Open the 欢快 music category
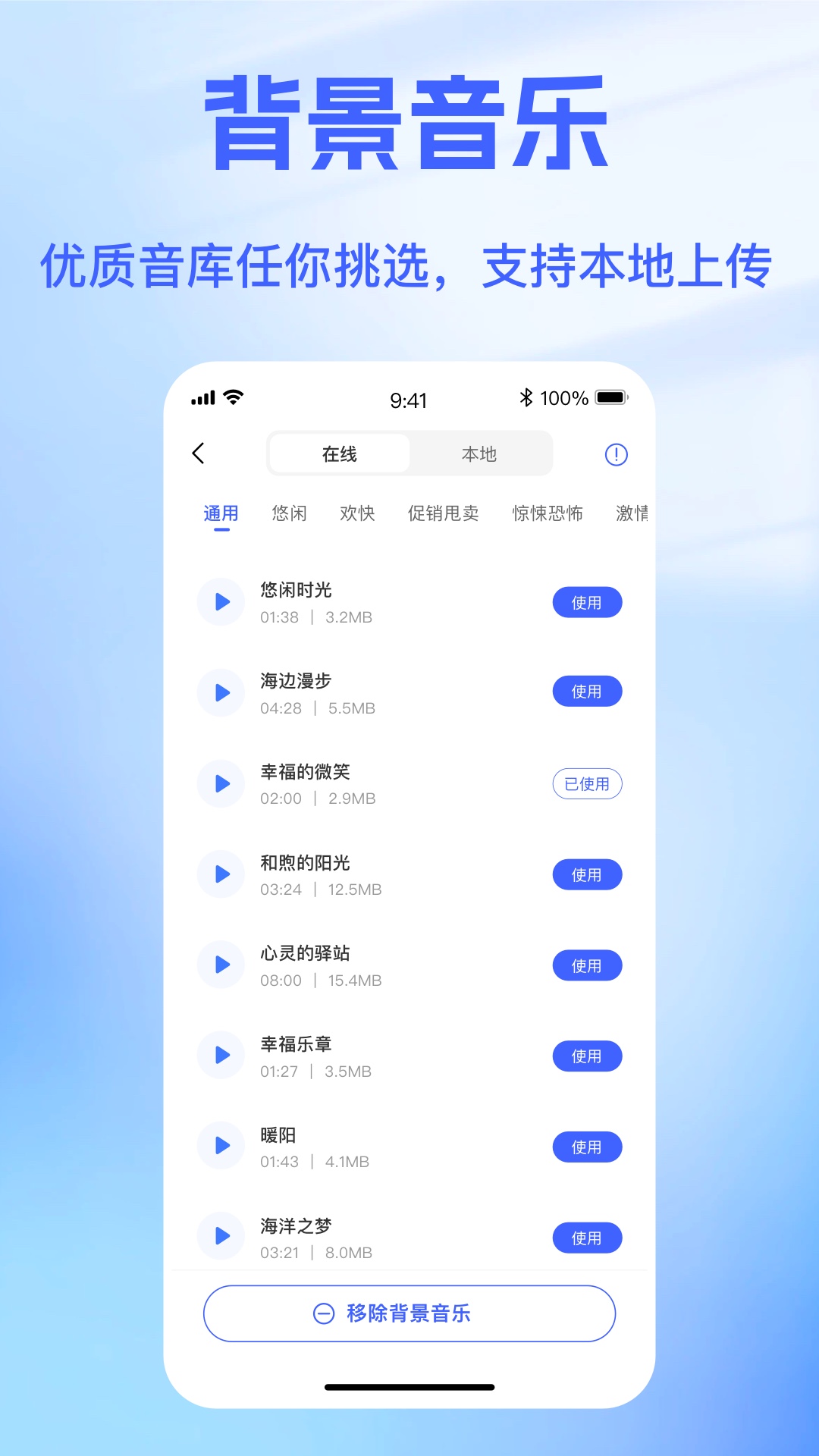The height and width of the screenshot is (1456, 819). coord(356,513)
